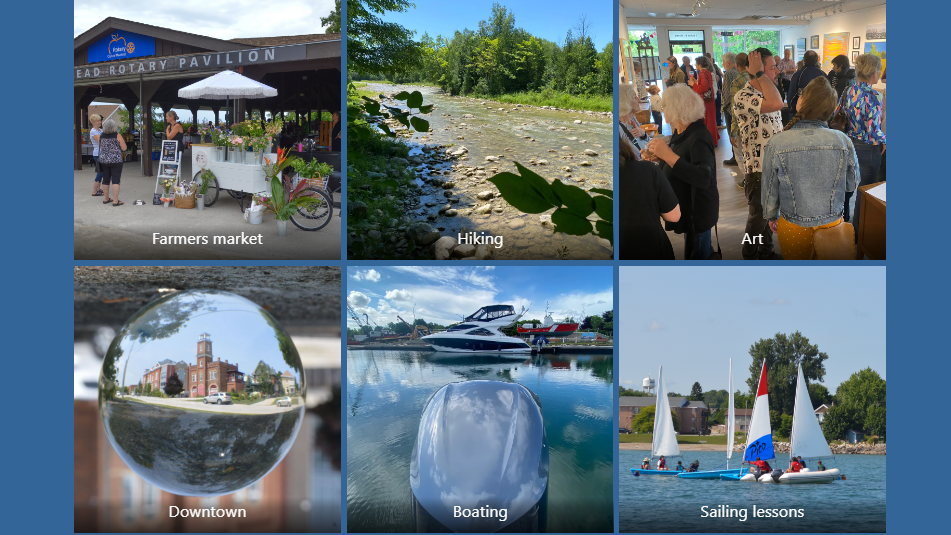Open the Farmers market tile
The image size is (951, 535).
click(207, 130)
